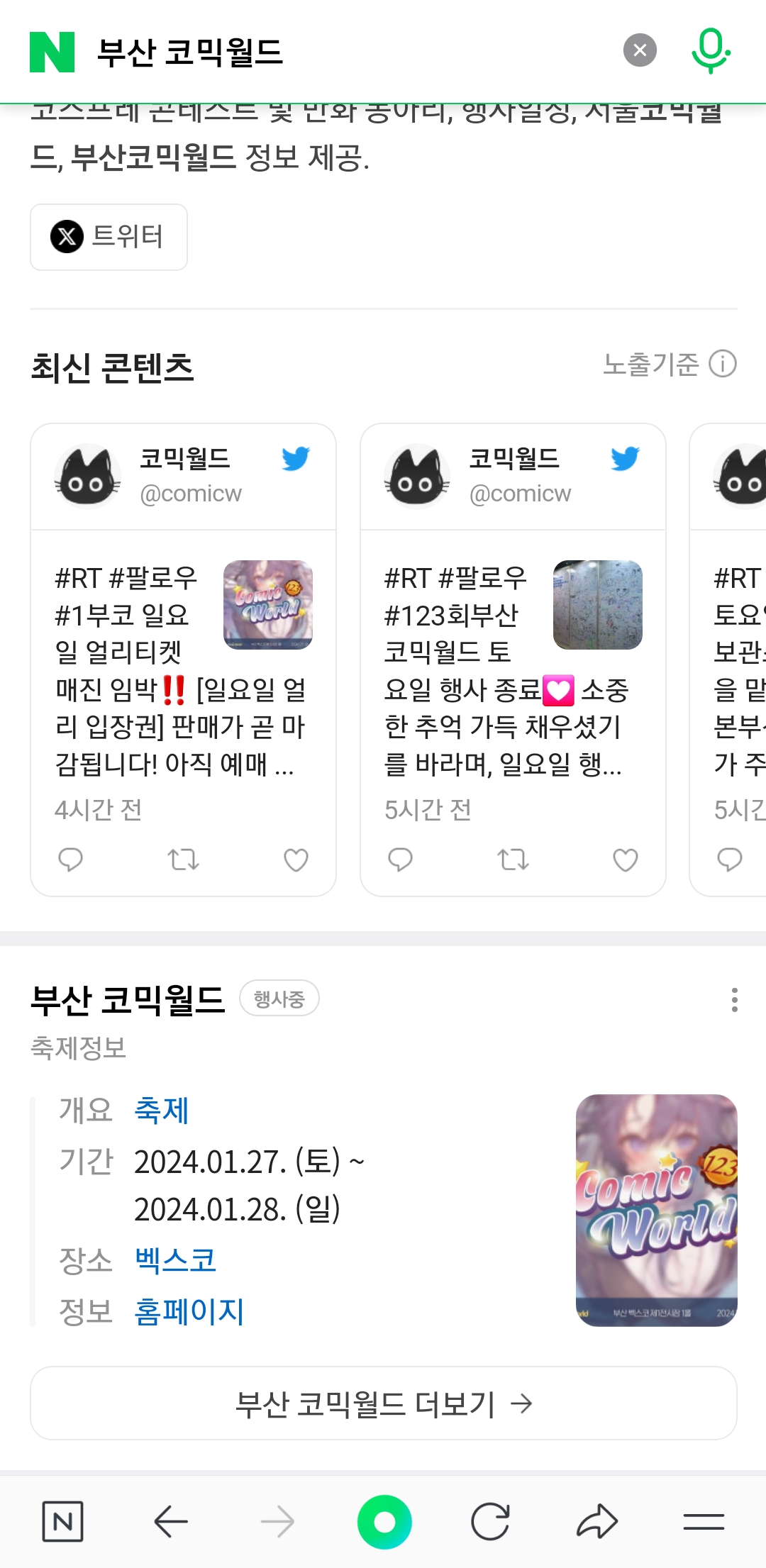
Task: Reply to the #123회부산 코믹월드 tweet
Action: pyautogui.click(x=400, y=860)
